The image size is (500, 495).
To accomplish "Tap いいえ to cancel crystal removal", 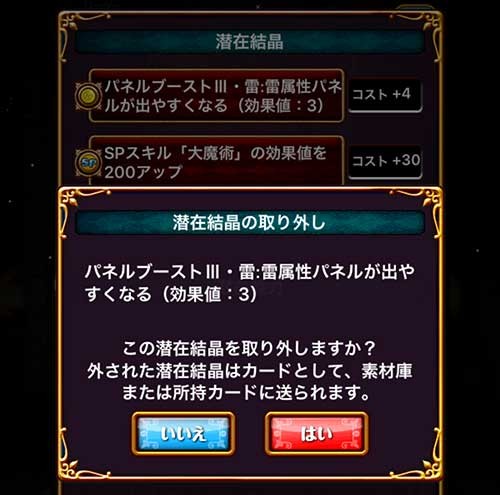I will pyautogui.click(x=183, y=433).
